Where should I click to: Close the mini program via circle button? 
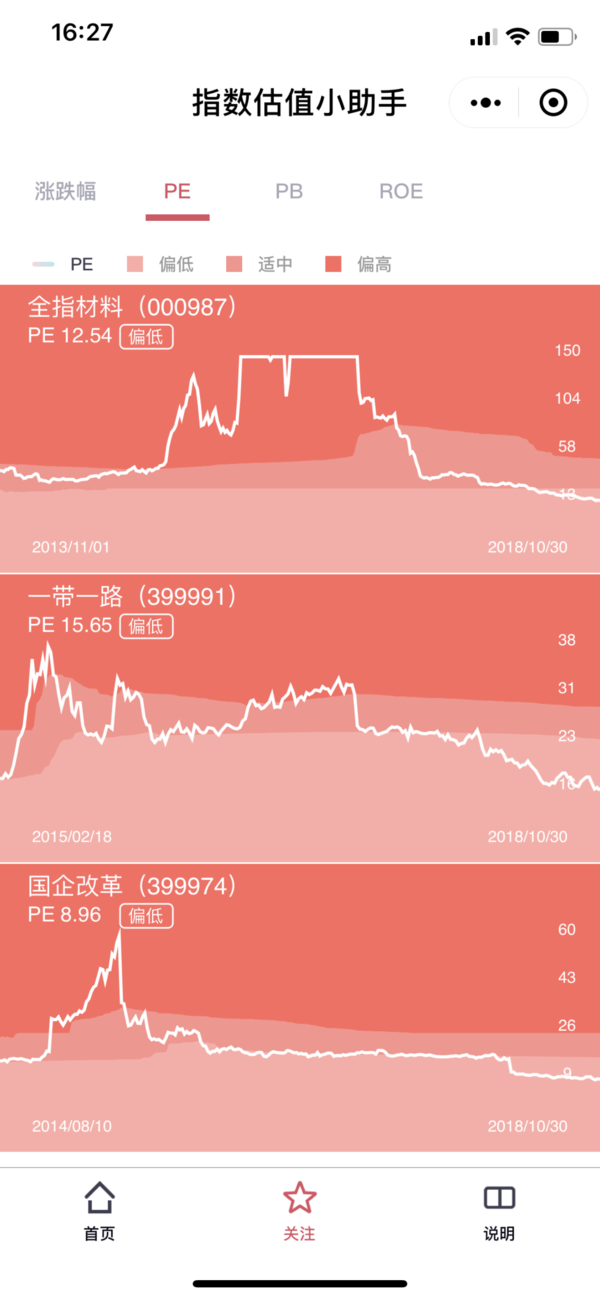click(553, 102)
